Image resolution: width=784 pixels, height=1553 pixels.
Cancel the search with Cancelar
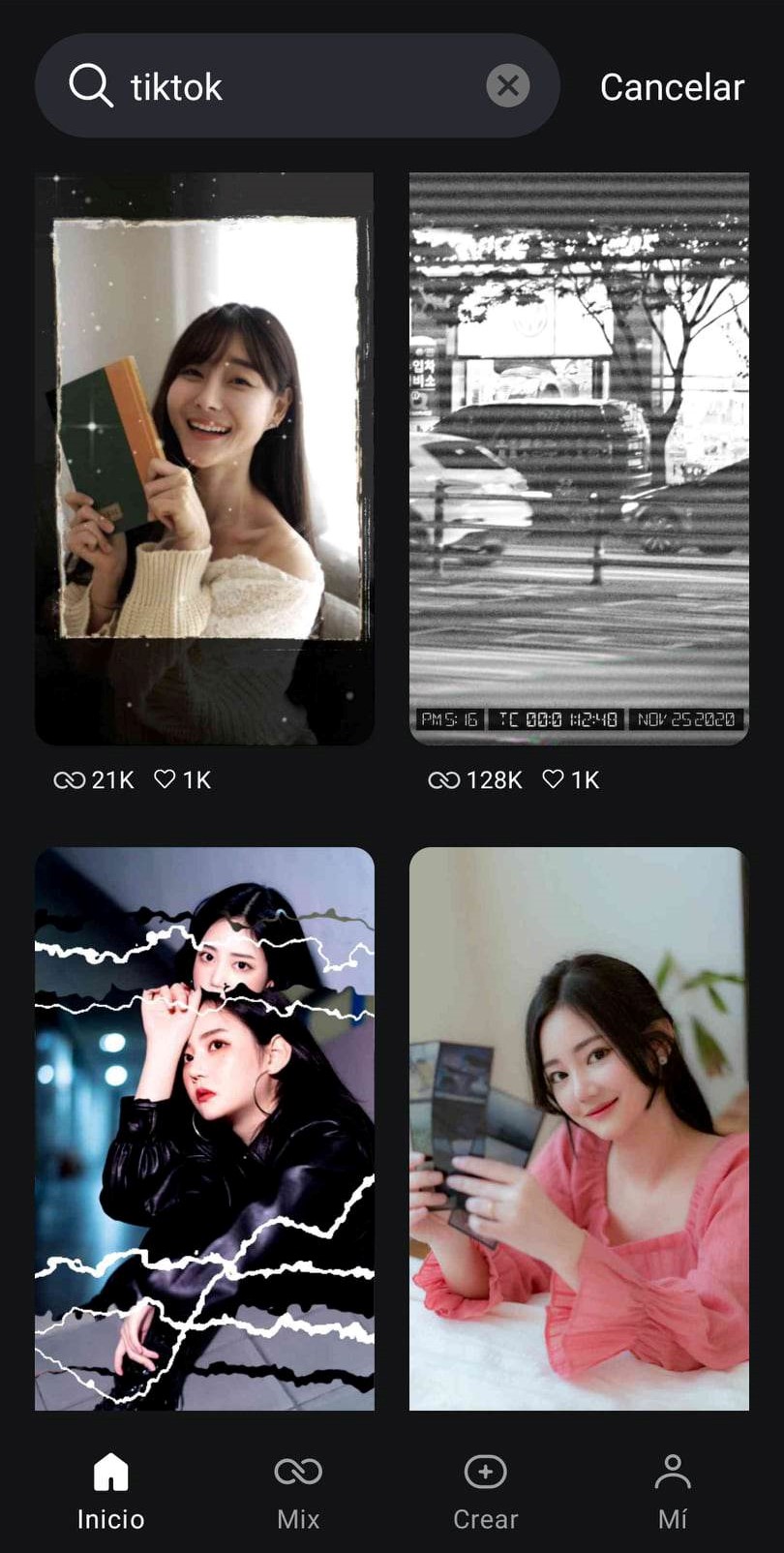672,87
